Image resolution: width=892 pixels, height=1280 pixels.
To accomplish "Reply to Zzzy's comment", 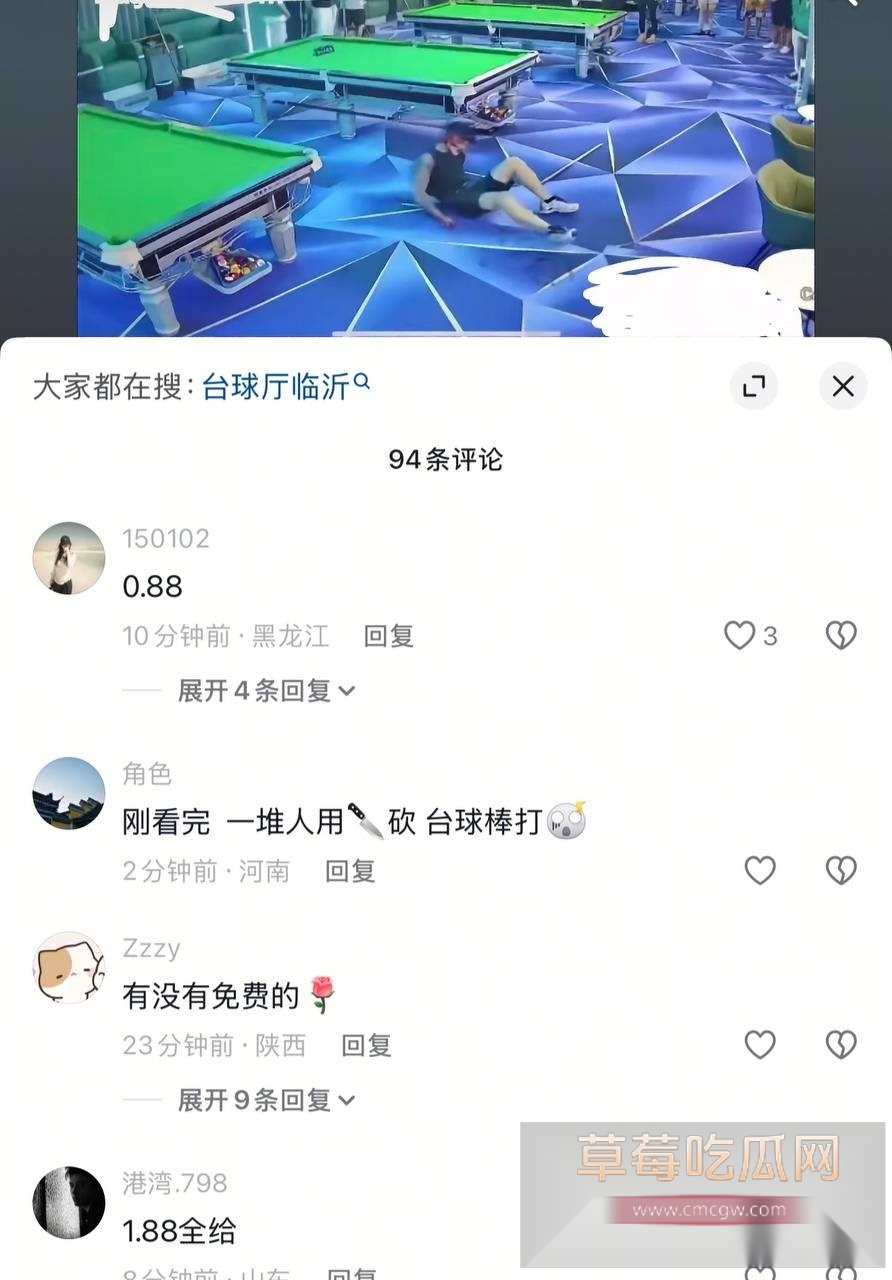I will tap(366, 1046).
